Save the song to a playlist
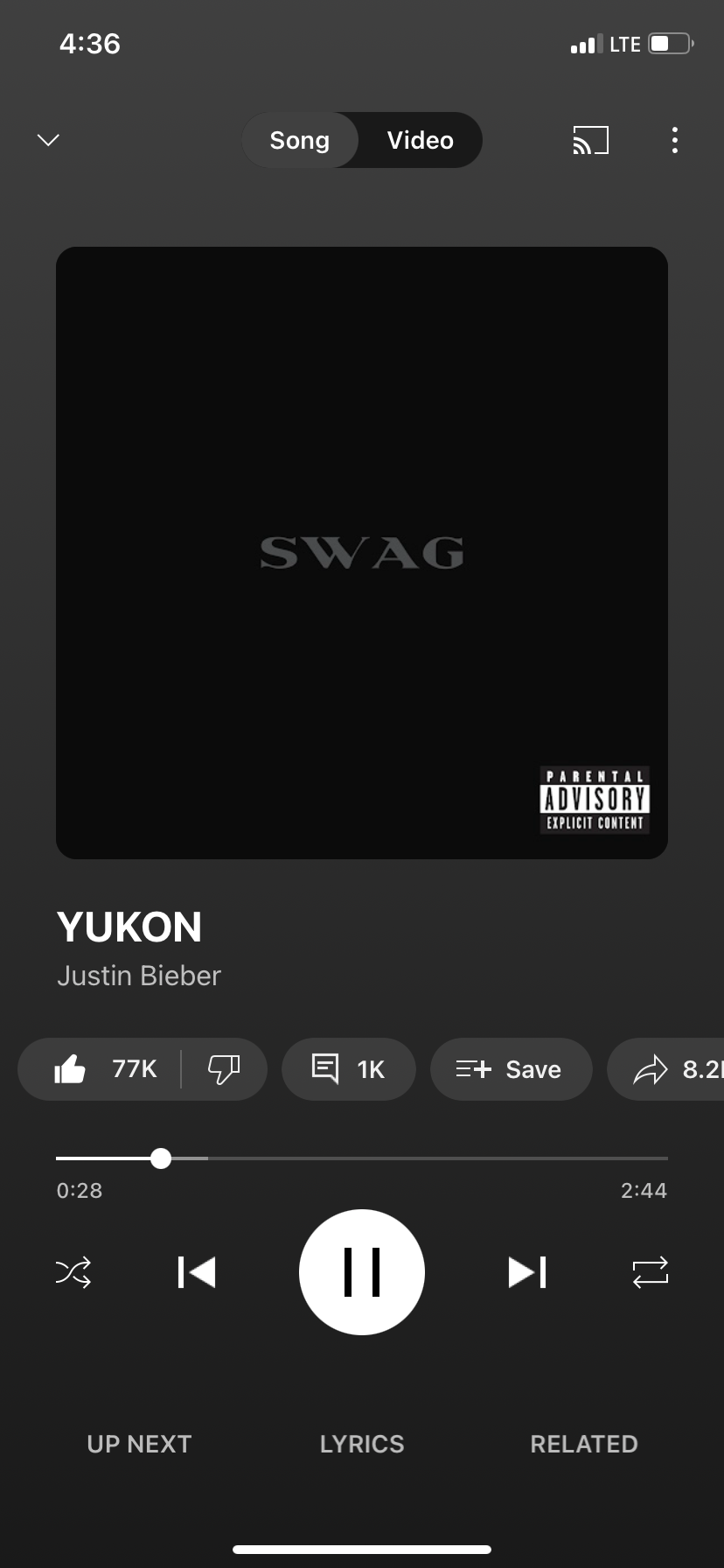Viewport: 724px width, 1568px height. pos(510,1069)
